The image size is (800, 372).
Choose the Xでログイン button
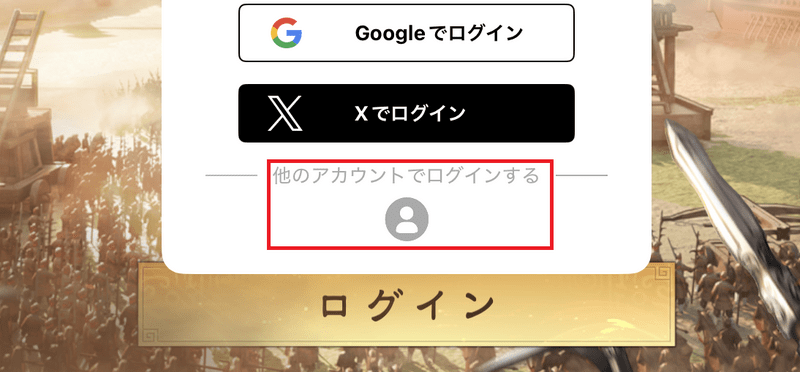(x=407, y=113)
